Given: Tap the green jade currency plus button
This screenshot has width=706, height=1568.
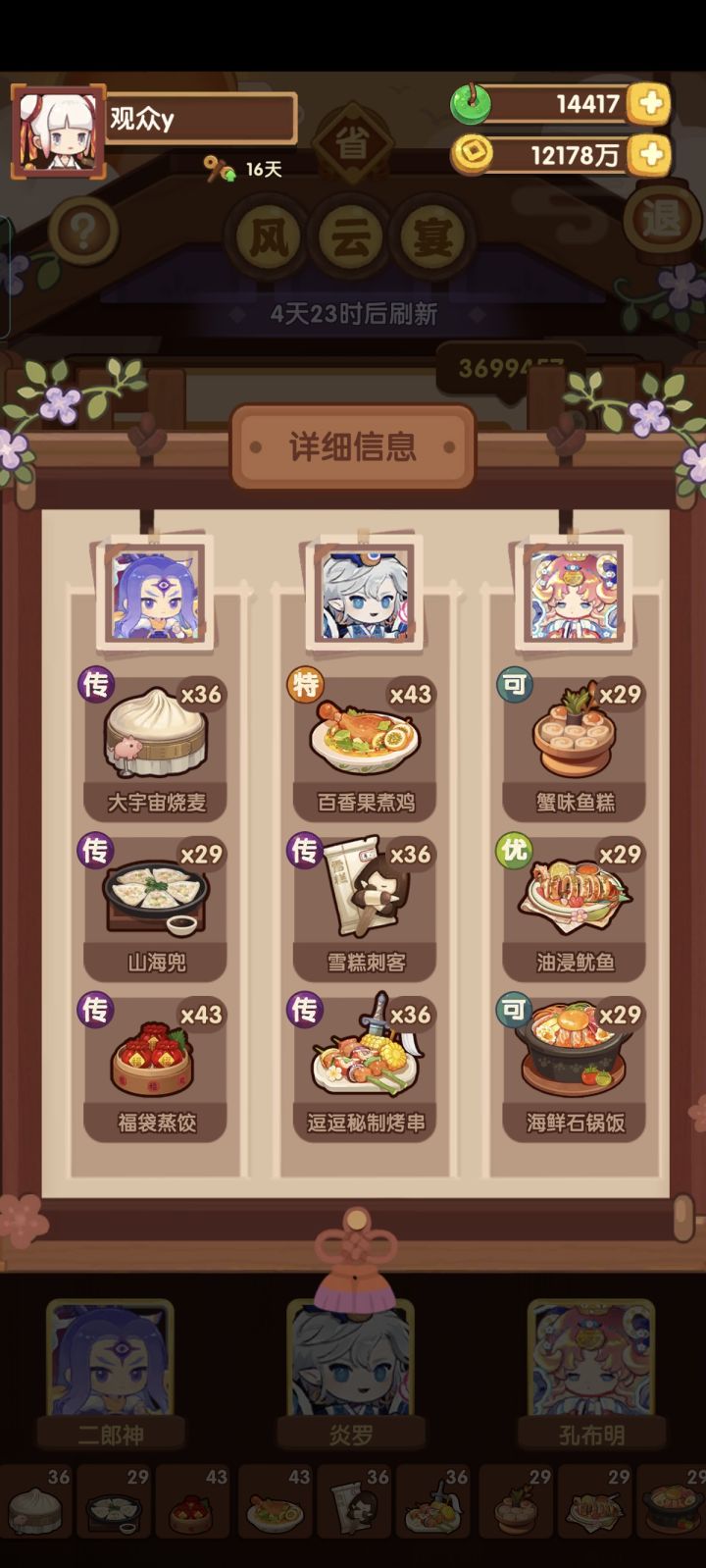Looking at the screenshot, I should [648, 102].
